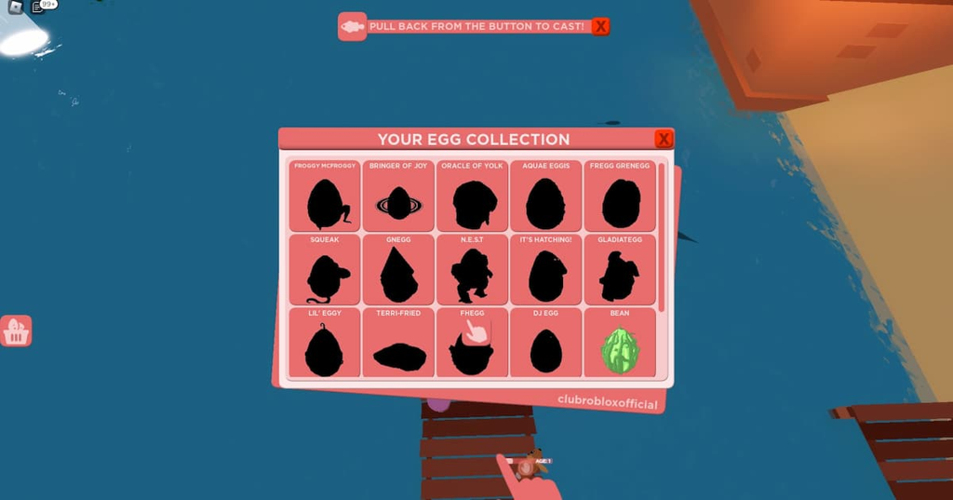Open the chat icon with 99+ badge
The image size is (953, 500).
(40, 6)
